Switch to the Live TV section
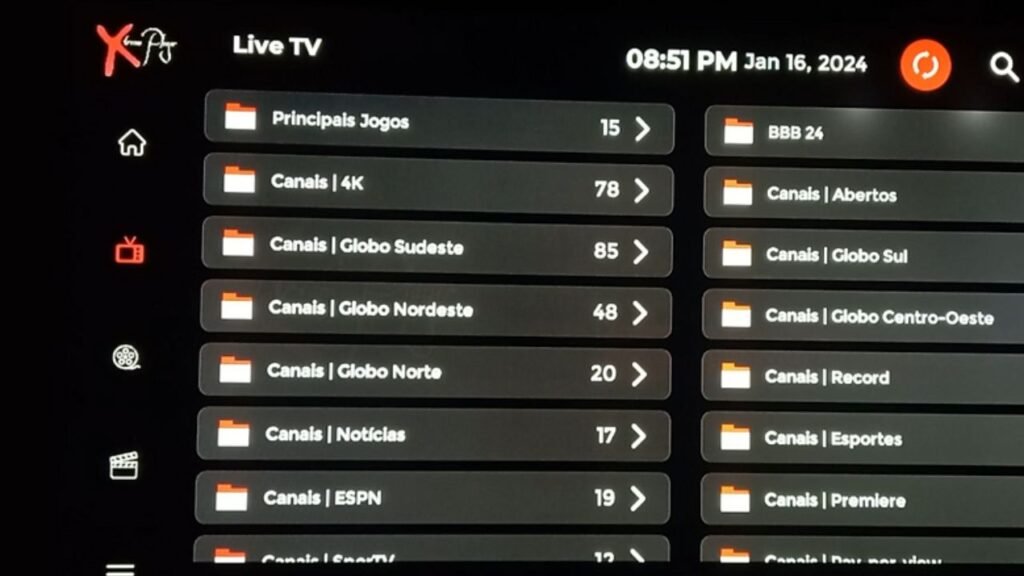This screenshot has height=576, width=1024. click(129, 250)
